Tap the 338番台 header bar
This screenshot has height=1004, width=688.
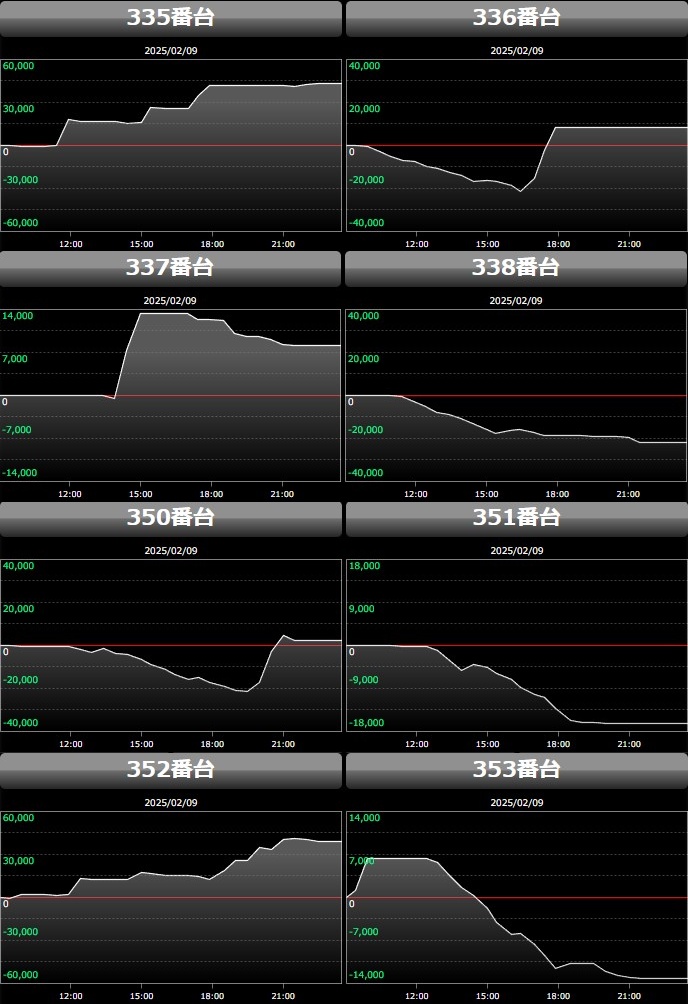pyautogui.click(x=516, y=268)
